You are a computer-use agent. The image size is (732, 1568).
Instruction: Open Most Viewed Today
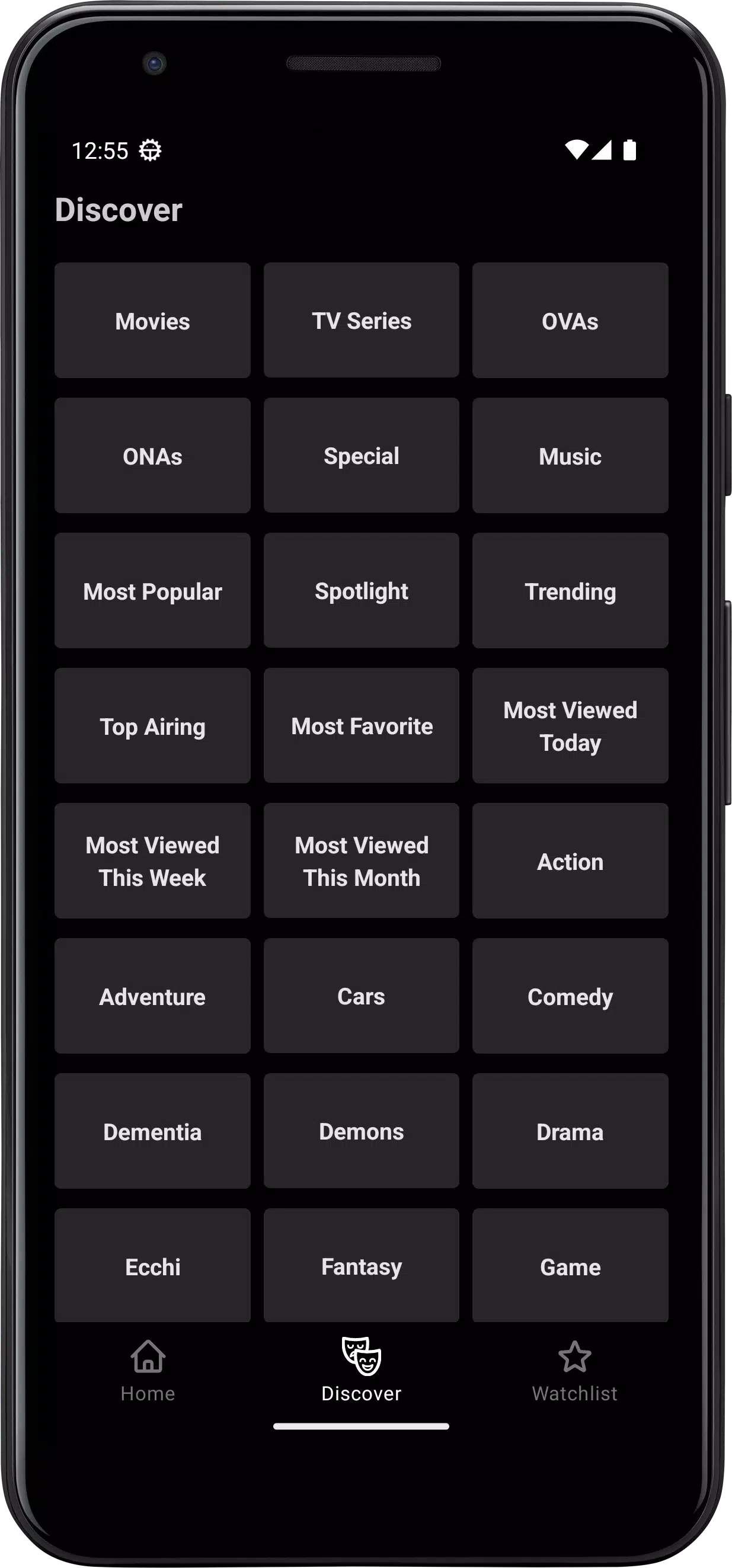pos(570,725)
